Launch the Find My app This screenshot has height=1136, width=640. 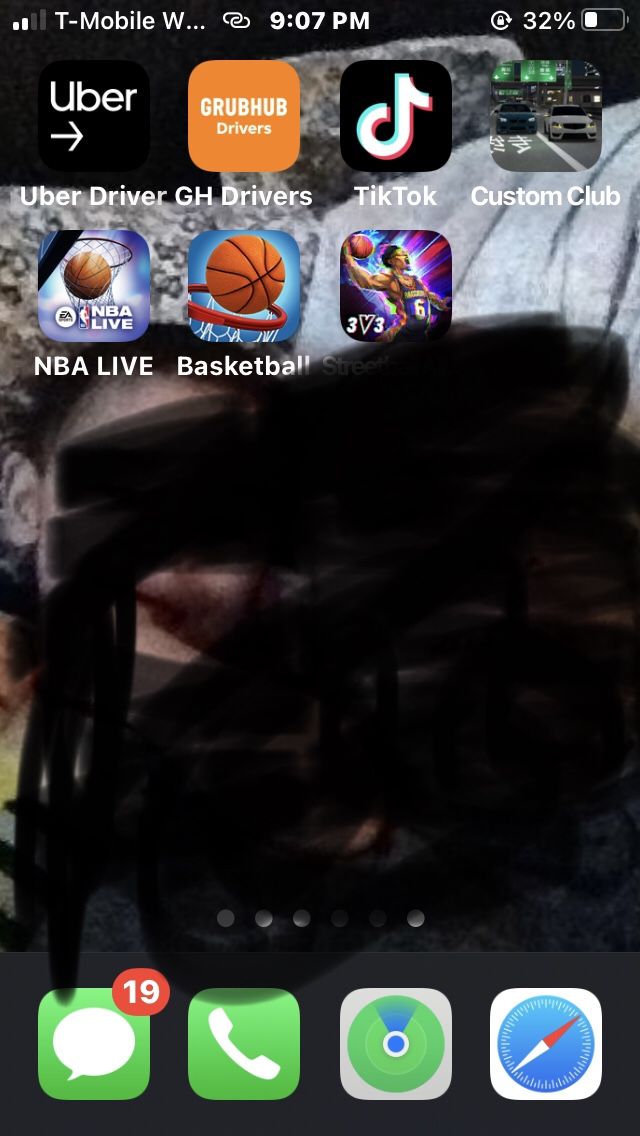tap(396, 1044)
